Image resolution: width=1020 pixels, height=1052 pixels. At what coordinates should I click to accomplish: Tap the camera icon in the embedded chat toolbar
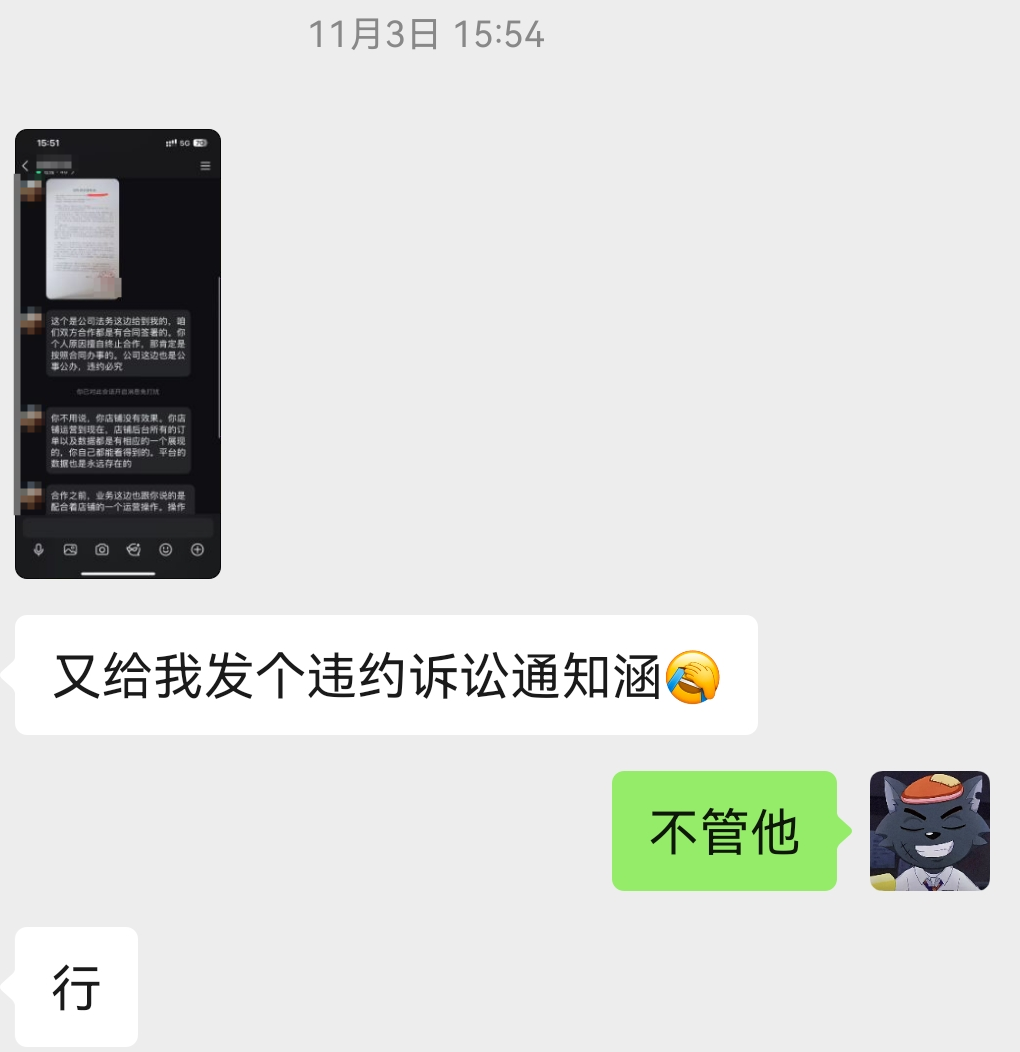pyautogui.click(x=100, y=549)
